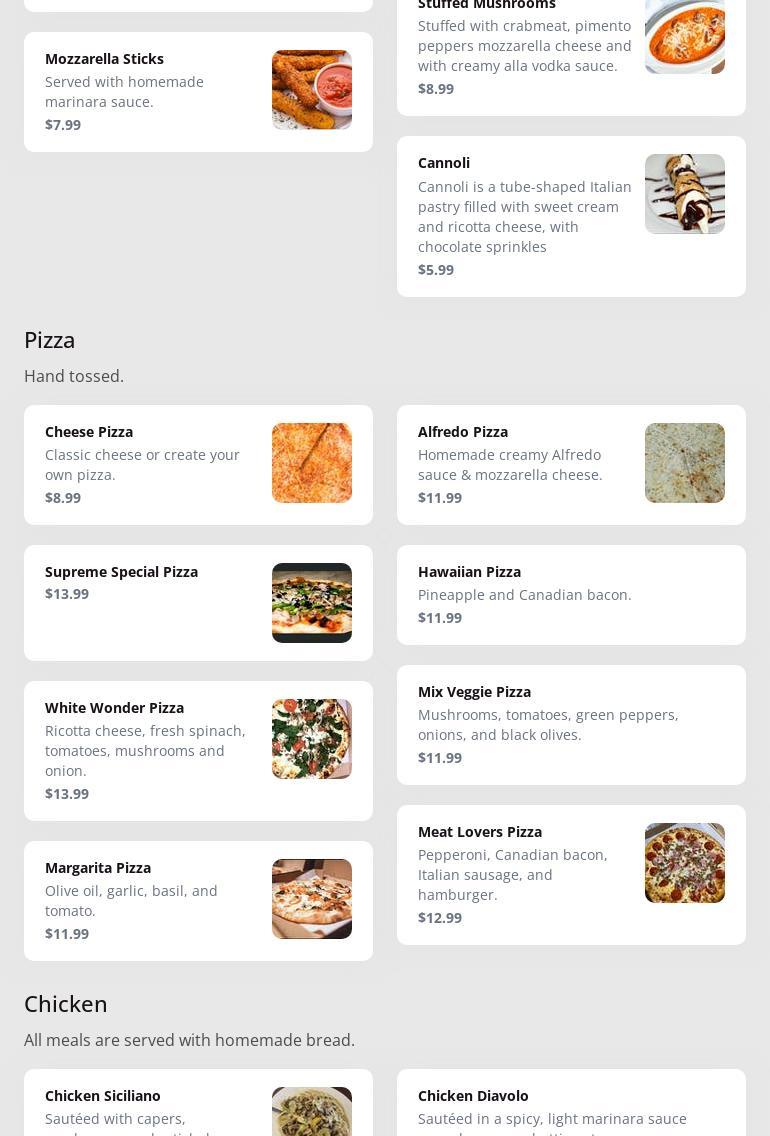Open the Meat Lovers Pizza card
Screen dimensions: 770x1136
[571, 875]
